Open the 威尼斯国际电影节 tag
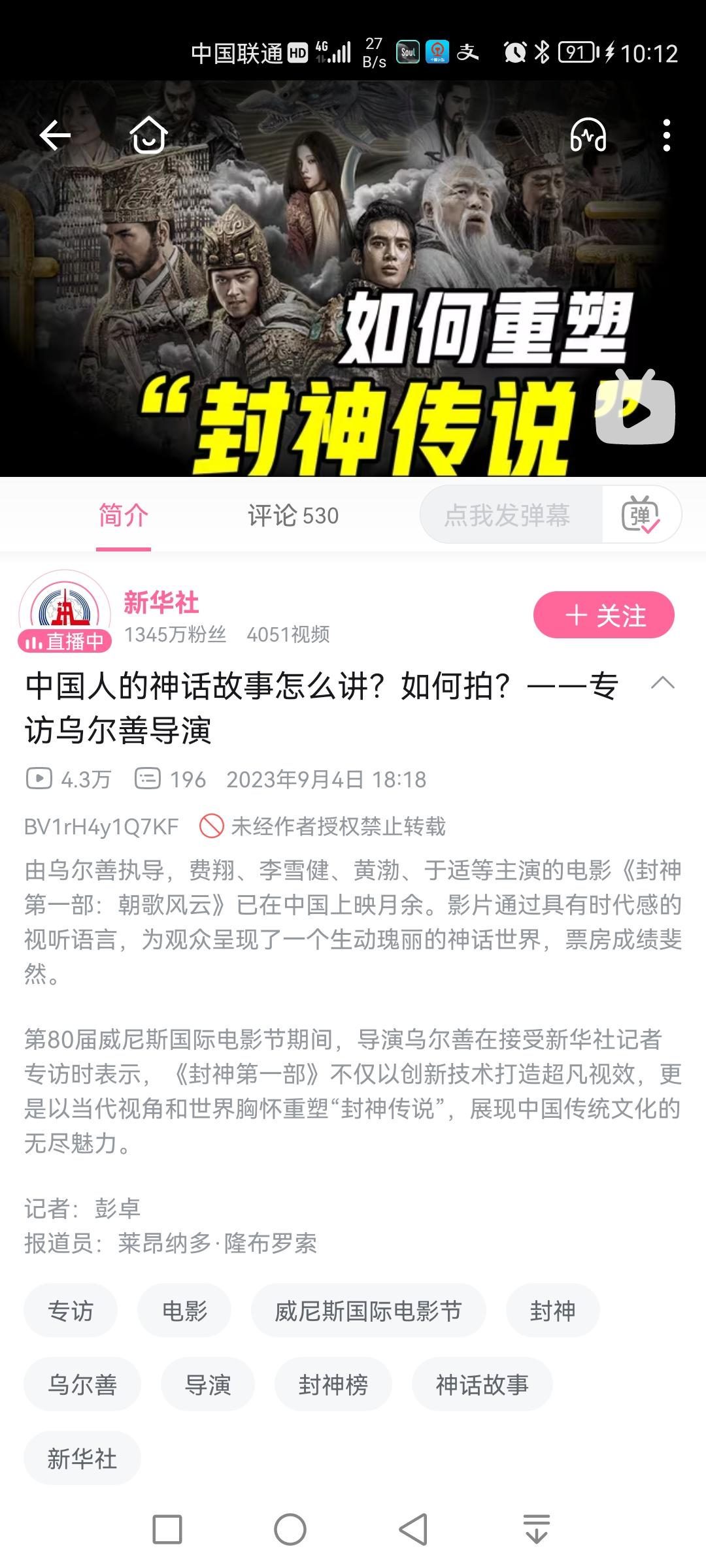The height and width of the screenshot is (1568, 706). (368, 1311)
